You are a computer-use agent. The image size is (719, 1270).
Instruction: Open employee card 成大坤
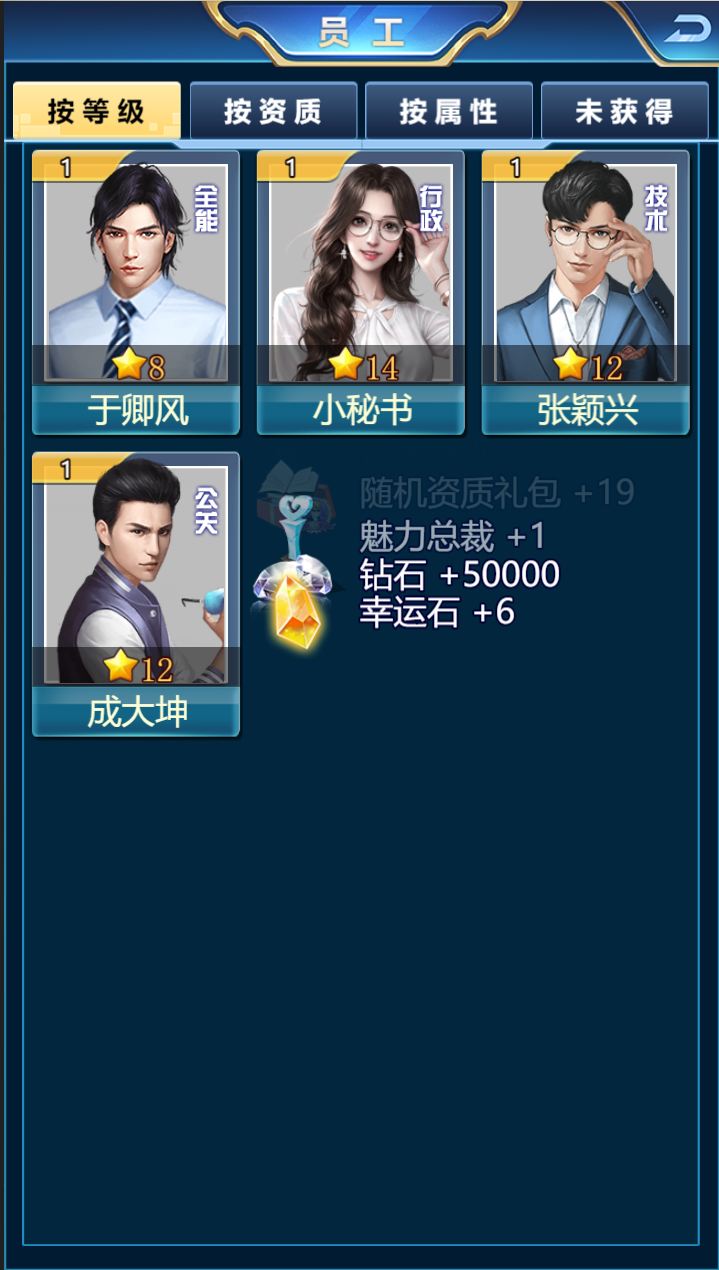coord(136,594)
